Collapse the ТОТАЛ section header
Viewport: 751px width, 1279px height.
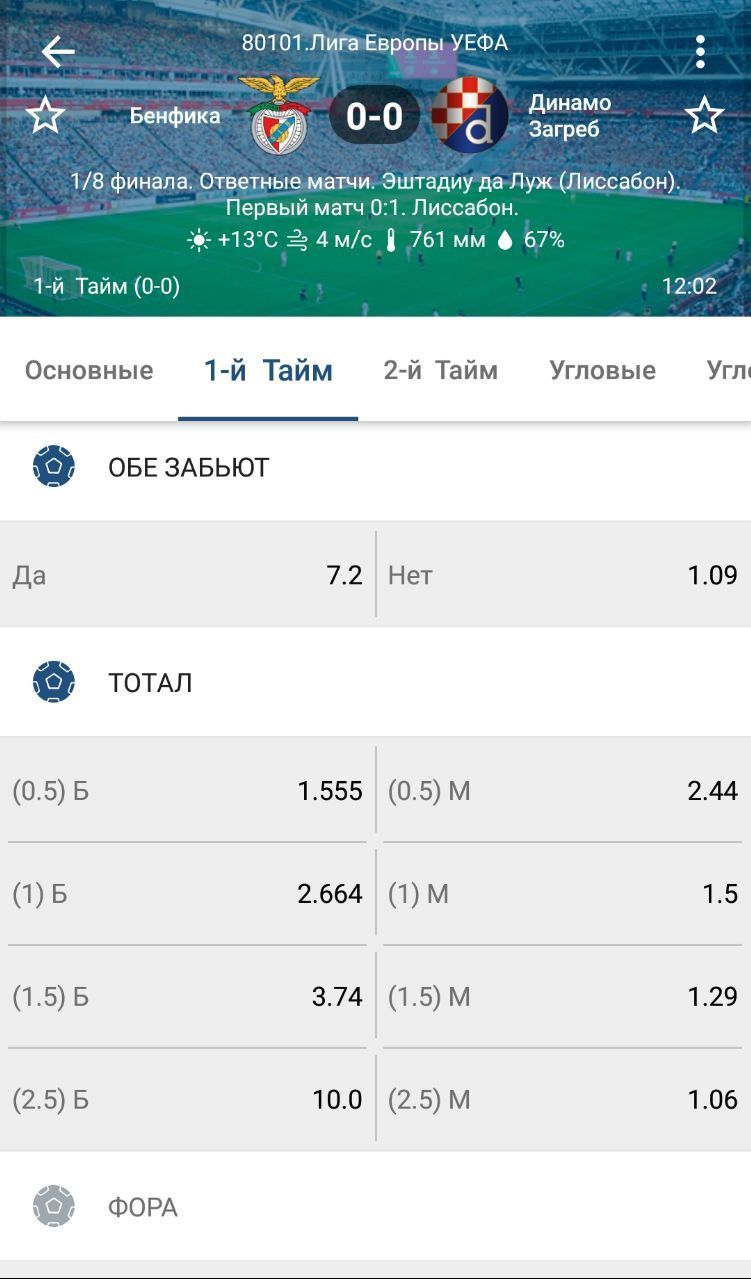click(x=375, y=683)
